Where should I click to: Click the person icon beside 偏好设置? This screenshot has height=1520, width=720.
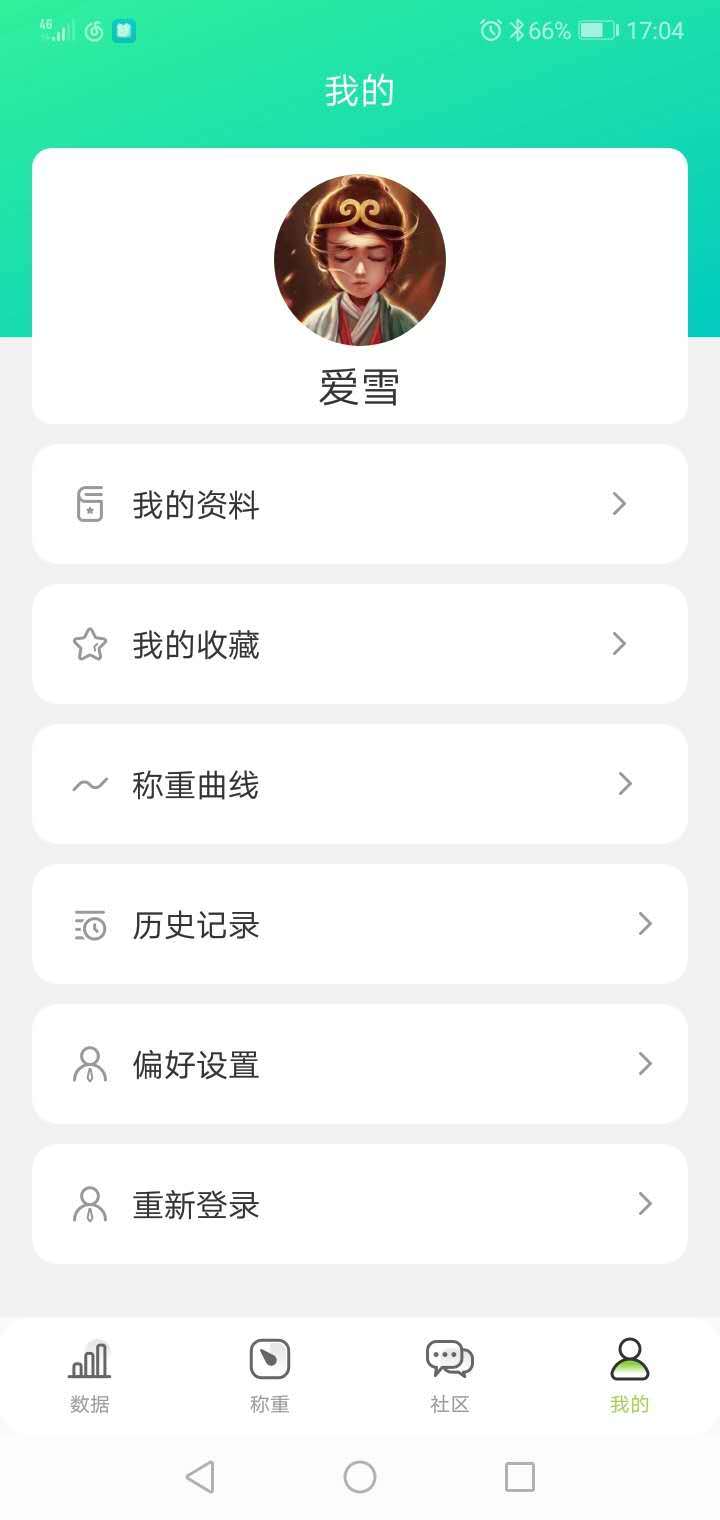[90, 1064]
